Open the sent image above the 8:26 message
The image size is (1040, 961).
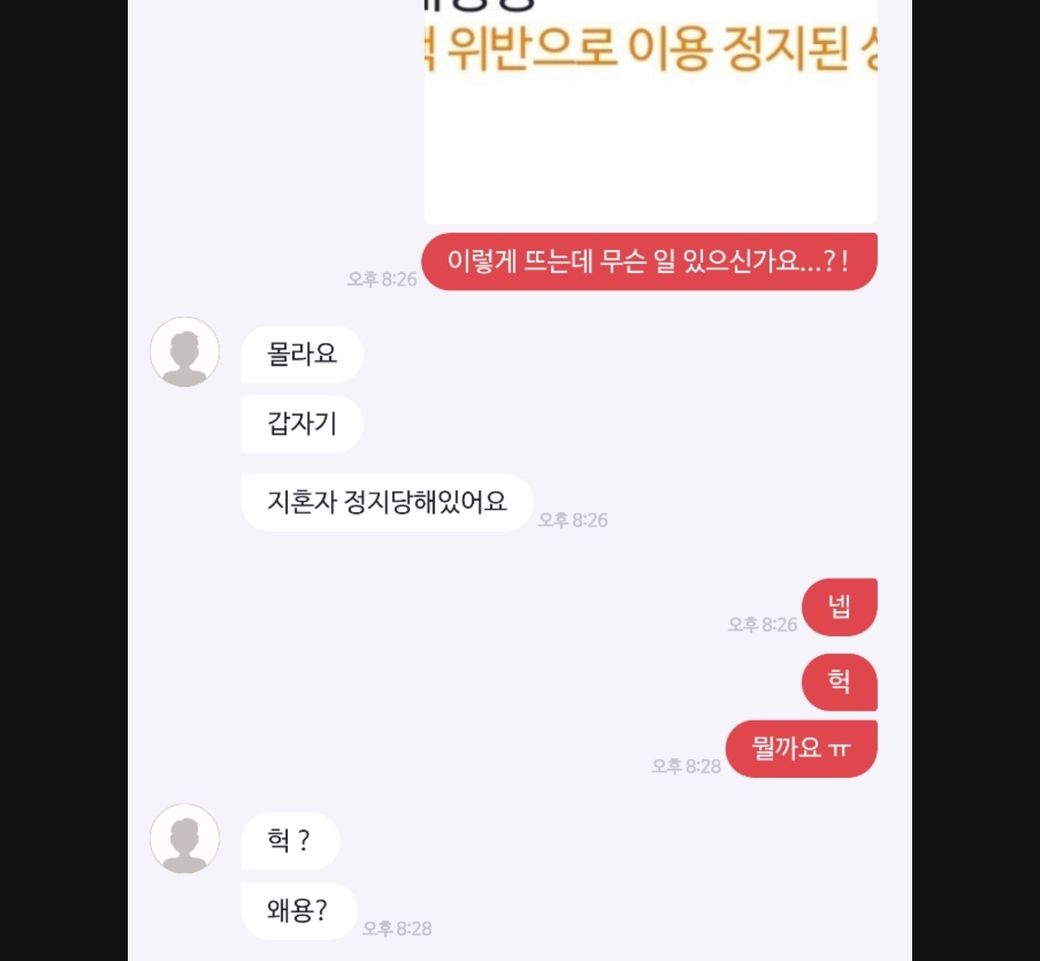coord(650,110)
